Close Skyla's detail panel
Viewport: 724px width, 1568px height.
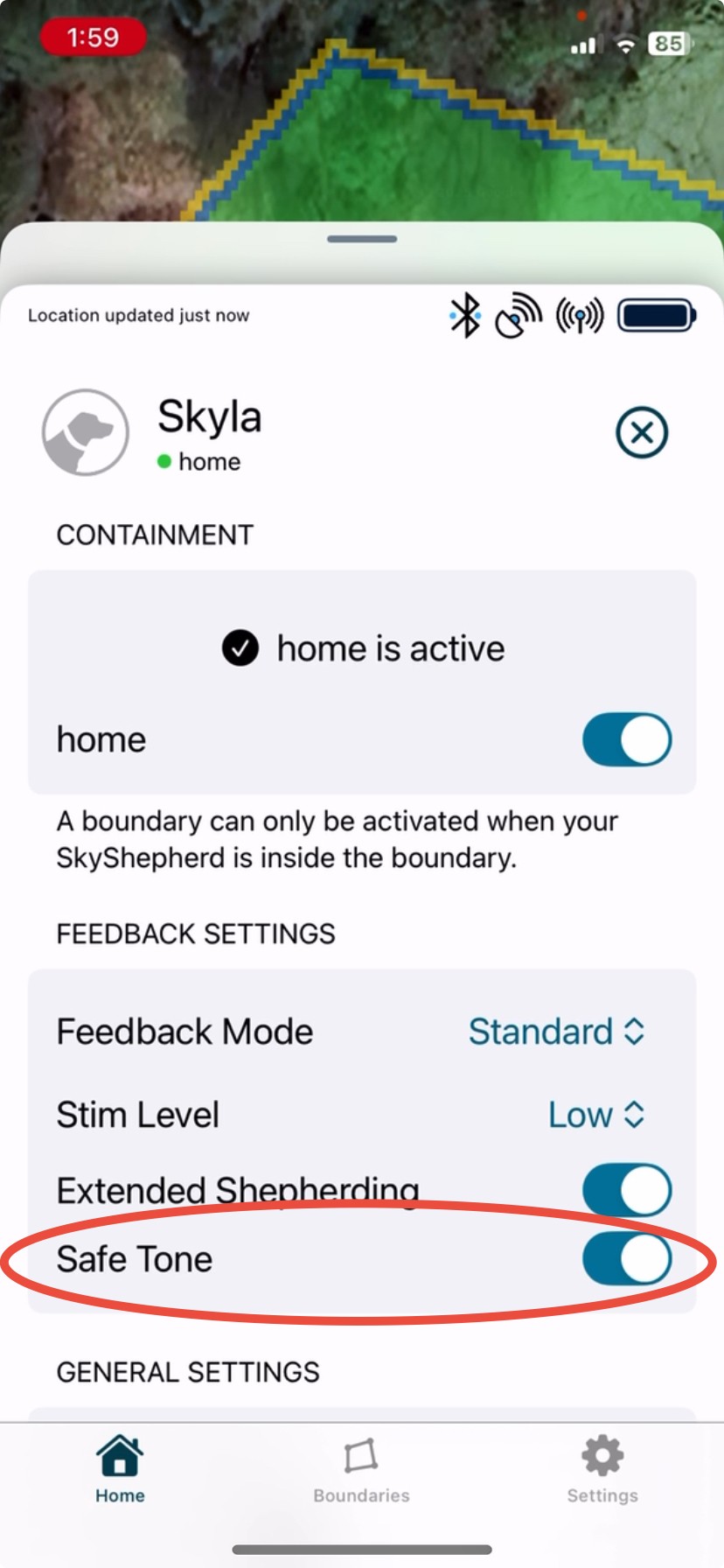click(x=642, y=432)
